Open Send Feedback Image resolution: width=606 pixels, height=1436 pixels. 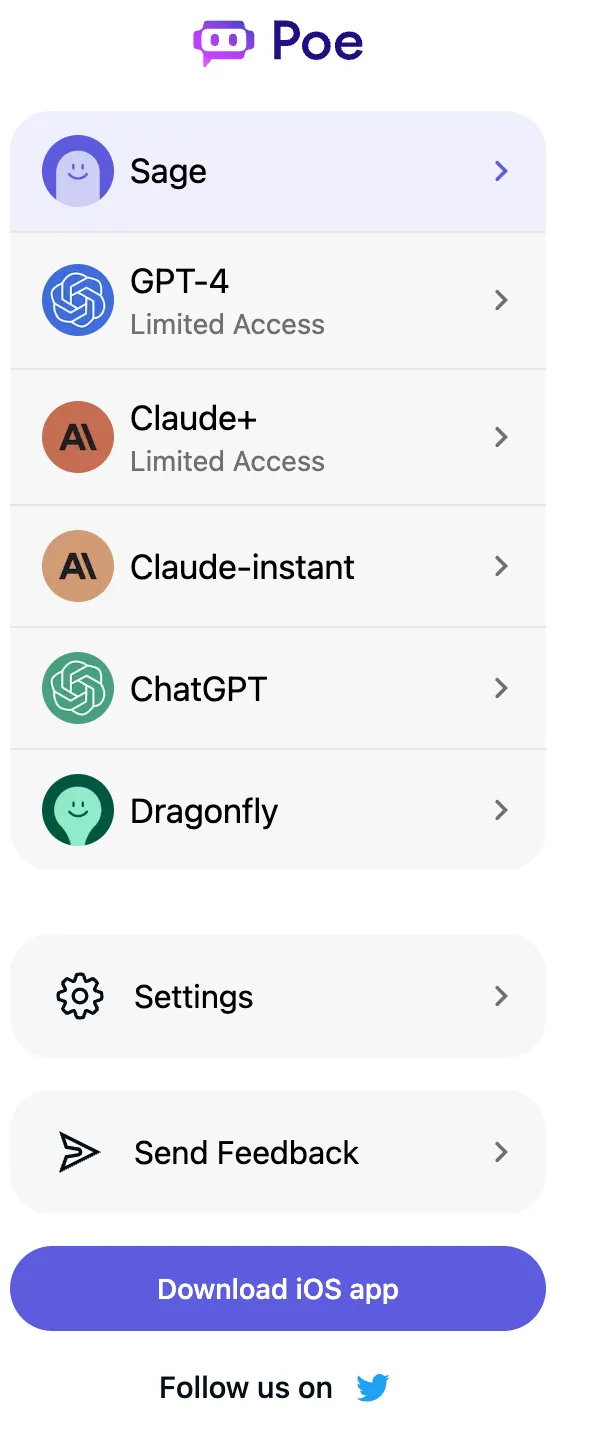(x=277, y=1152)
